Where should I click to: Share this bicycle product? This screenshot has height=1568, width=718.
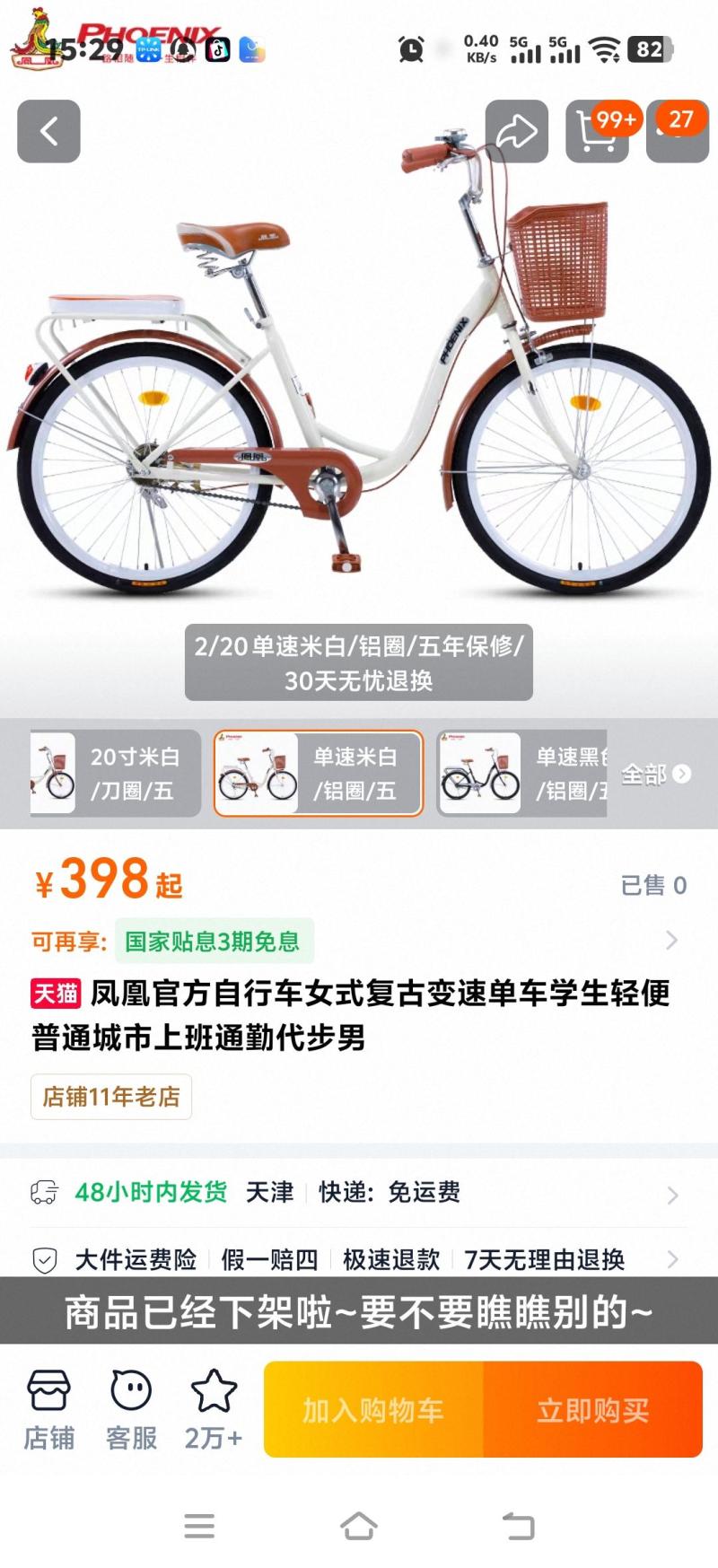(x=516, y=132)
